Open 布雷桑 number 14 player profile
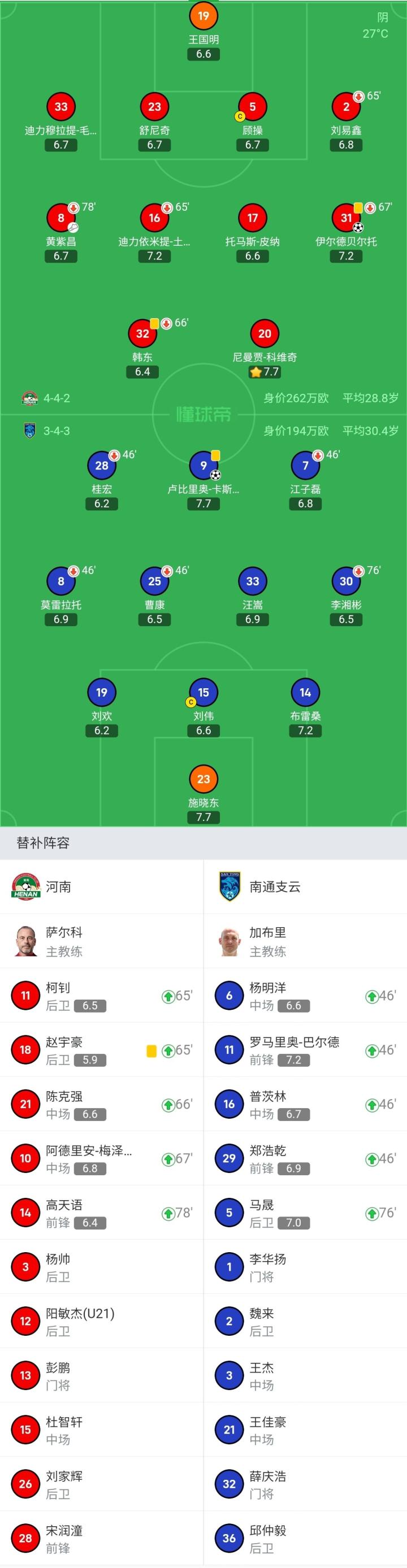Screen dimensions: 407x1568 pos(305,693)
